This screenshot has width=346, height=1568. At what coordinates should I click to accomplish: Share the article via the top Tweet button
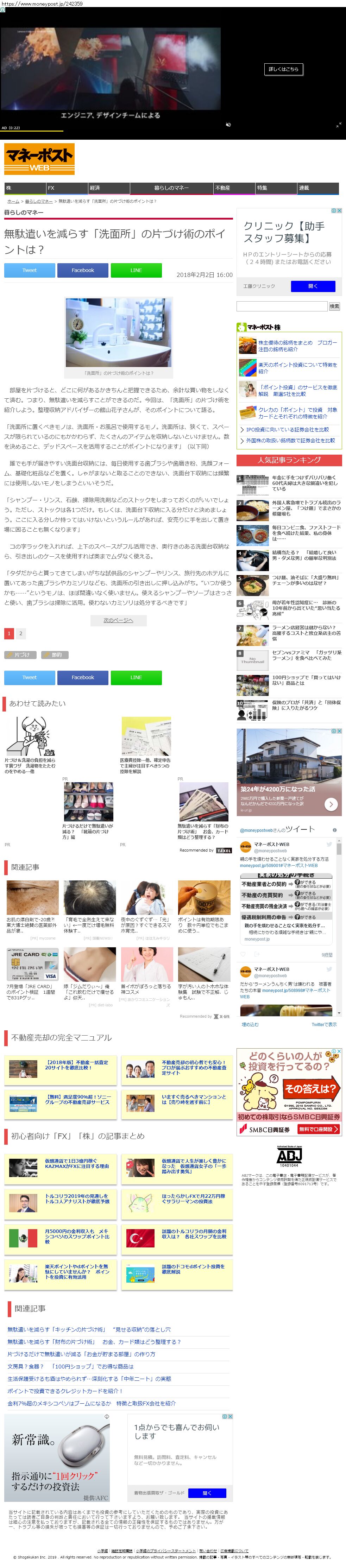click(29, 270)
